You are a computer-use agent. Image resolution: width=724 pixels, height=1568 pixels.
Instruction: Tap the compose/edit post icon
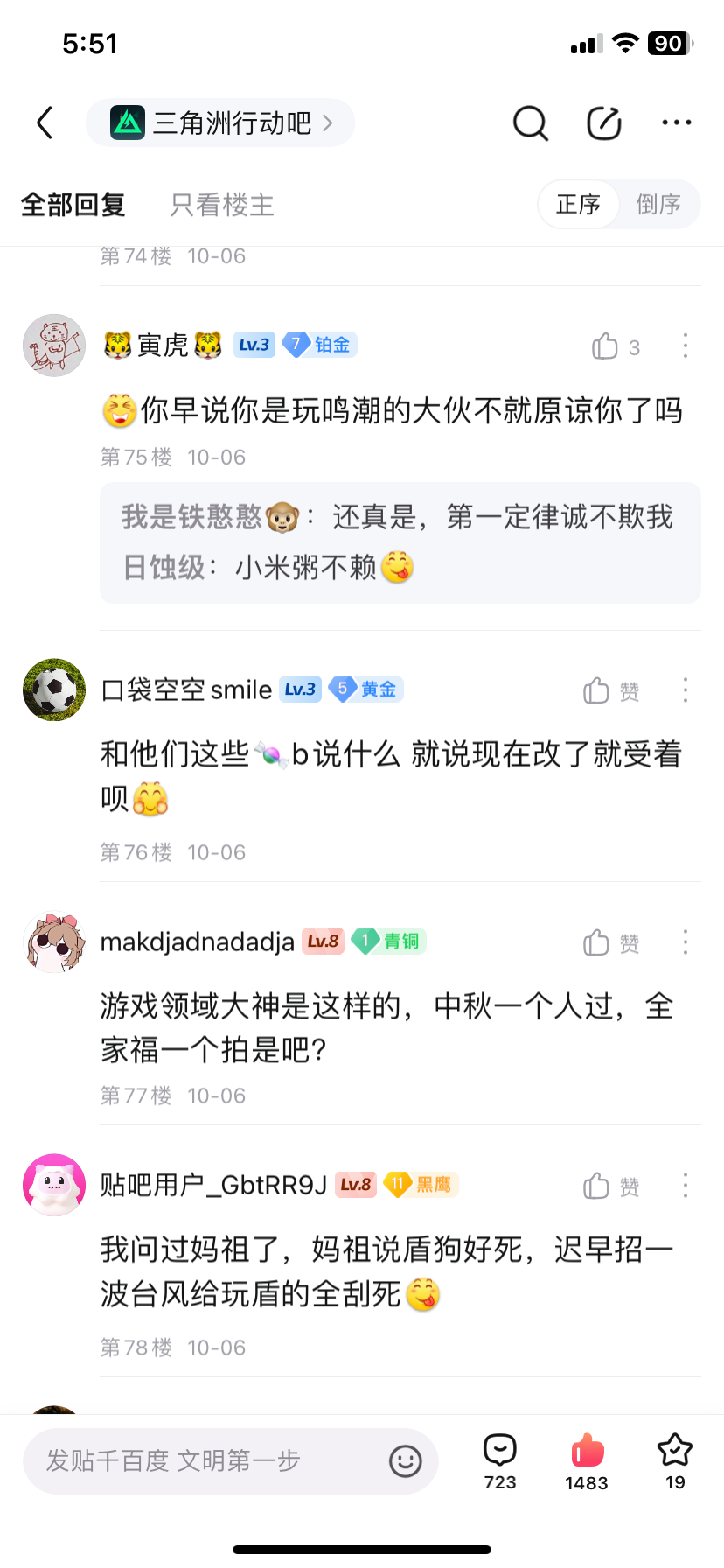point(603,123)
